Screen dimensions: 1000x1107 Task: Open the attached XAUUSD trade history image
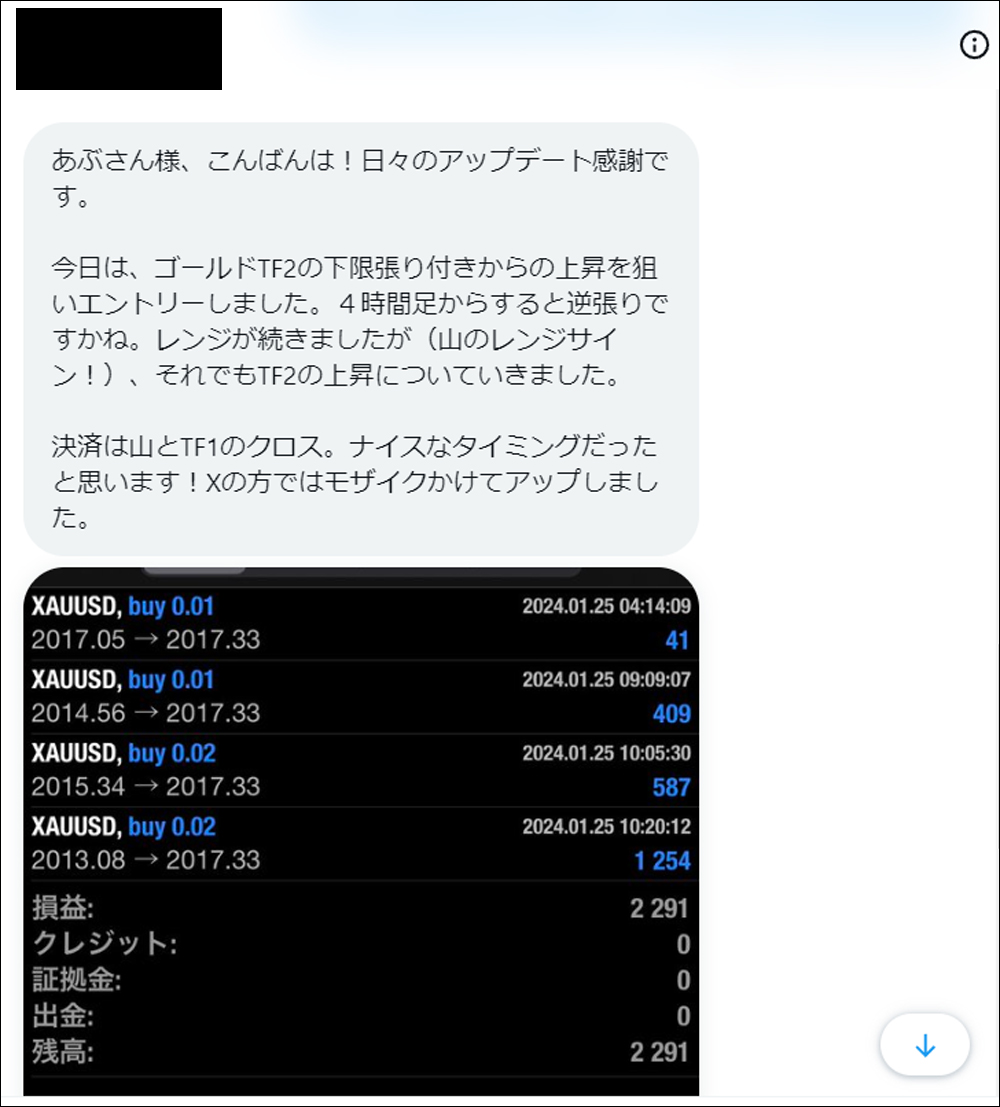point(360,830)
